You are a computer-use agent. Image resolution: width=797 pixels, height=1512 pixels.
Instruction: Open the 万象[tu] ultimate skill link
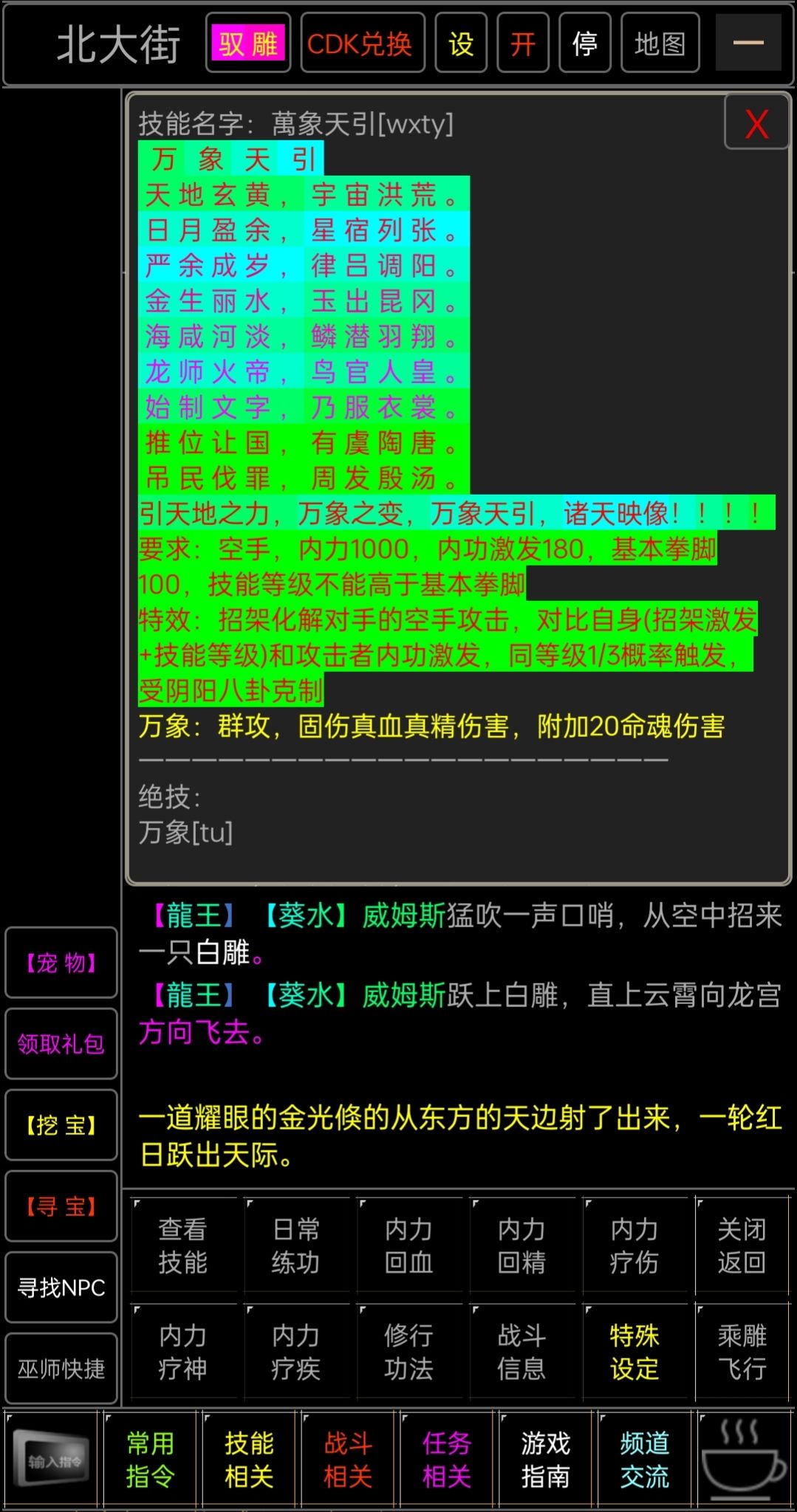coord(185,833)
